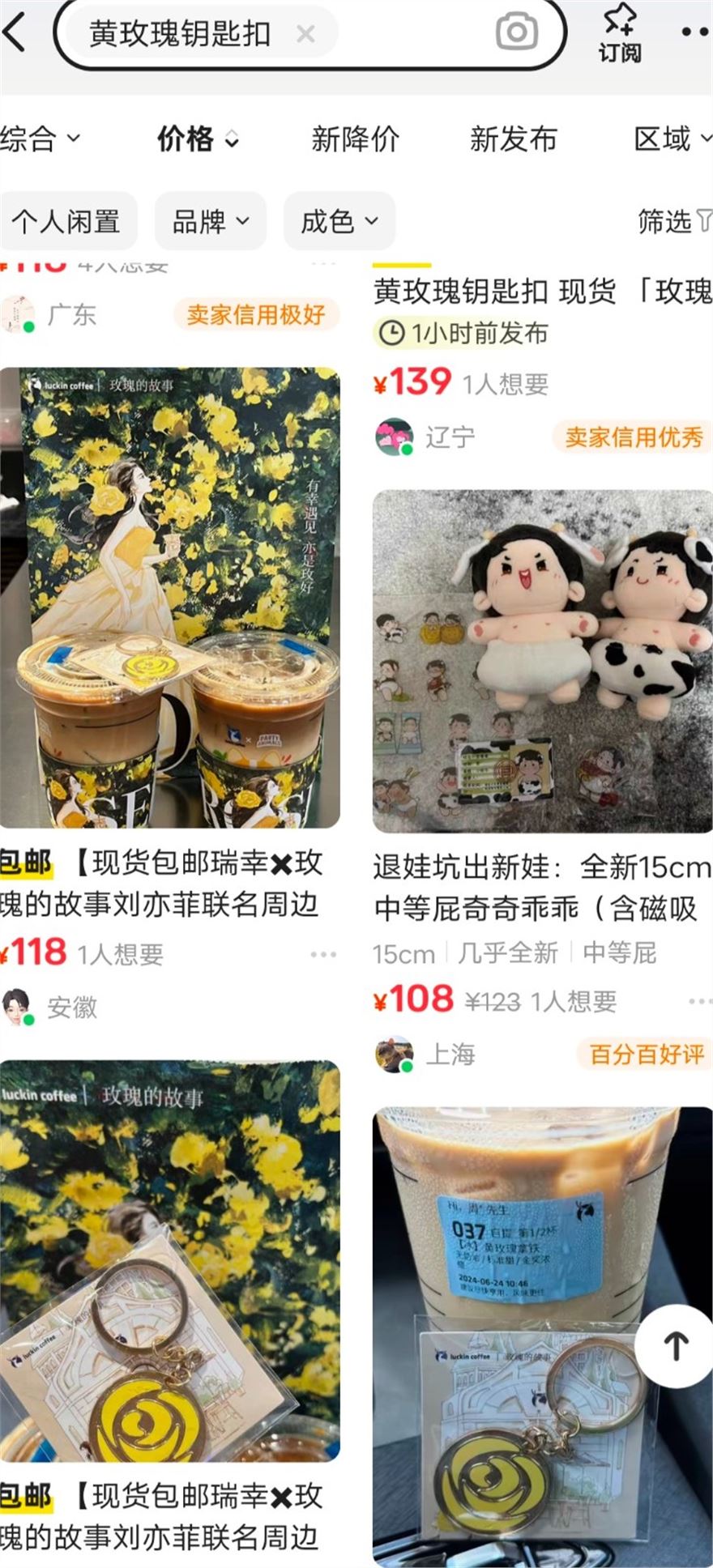Jump back to top with the arrow button
Viewport: 713px width, 1568px height.
[x=676, y=1345]
